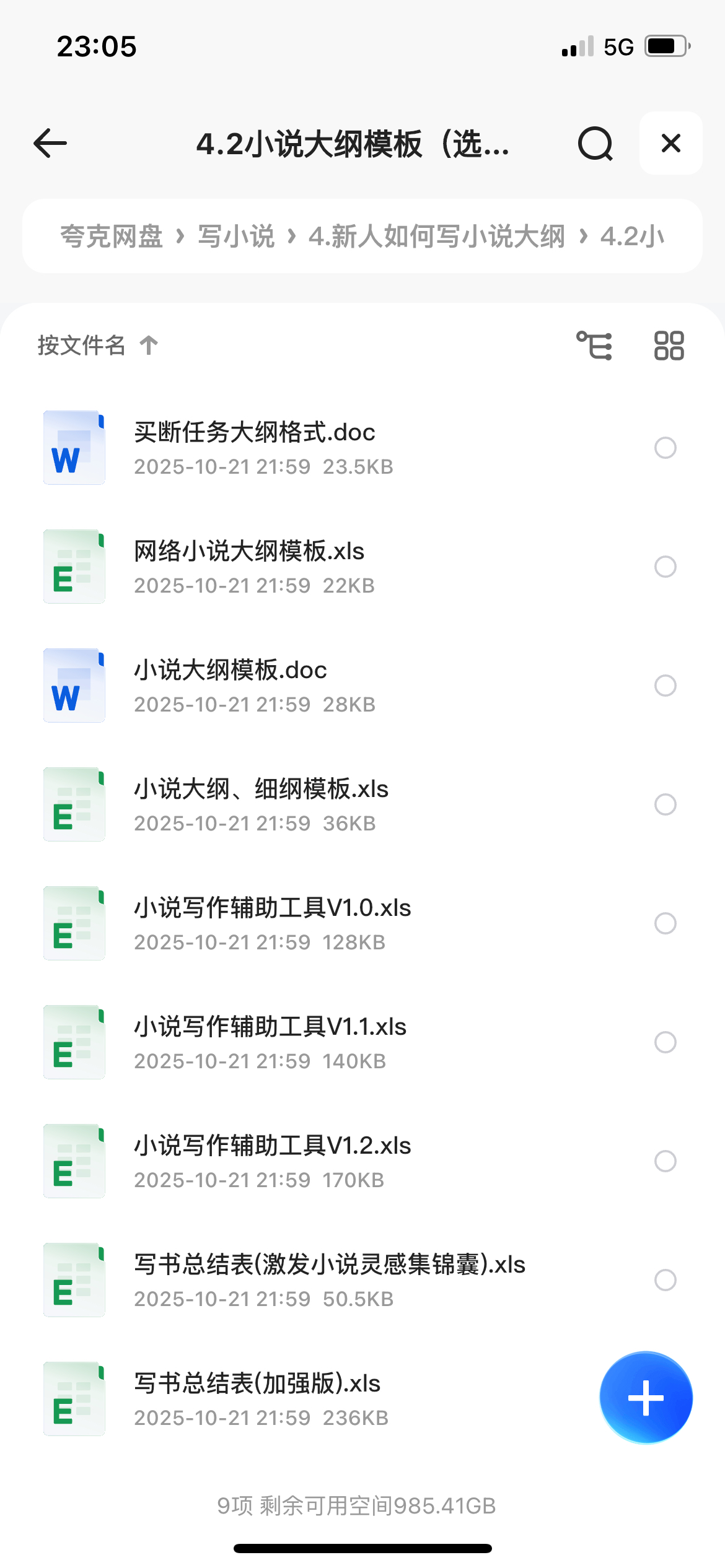Mark 小说写作辅助工具V1.2.xls as selected
This screenshot has width=725, height=1568.
(x=665, y=1161)
